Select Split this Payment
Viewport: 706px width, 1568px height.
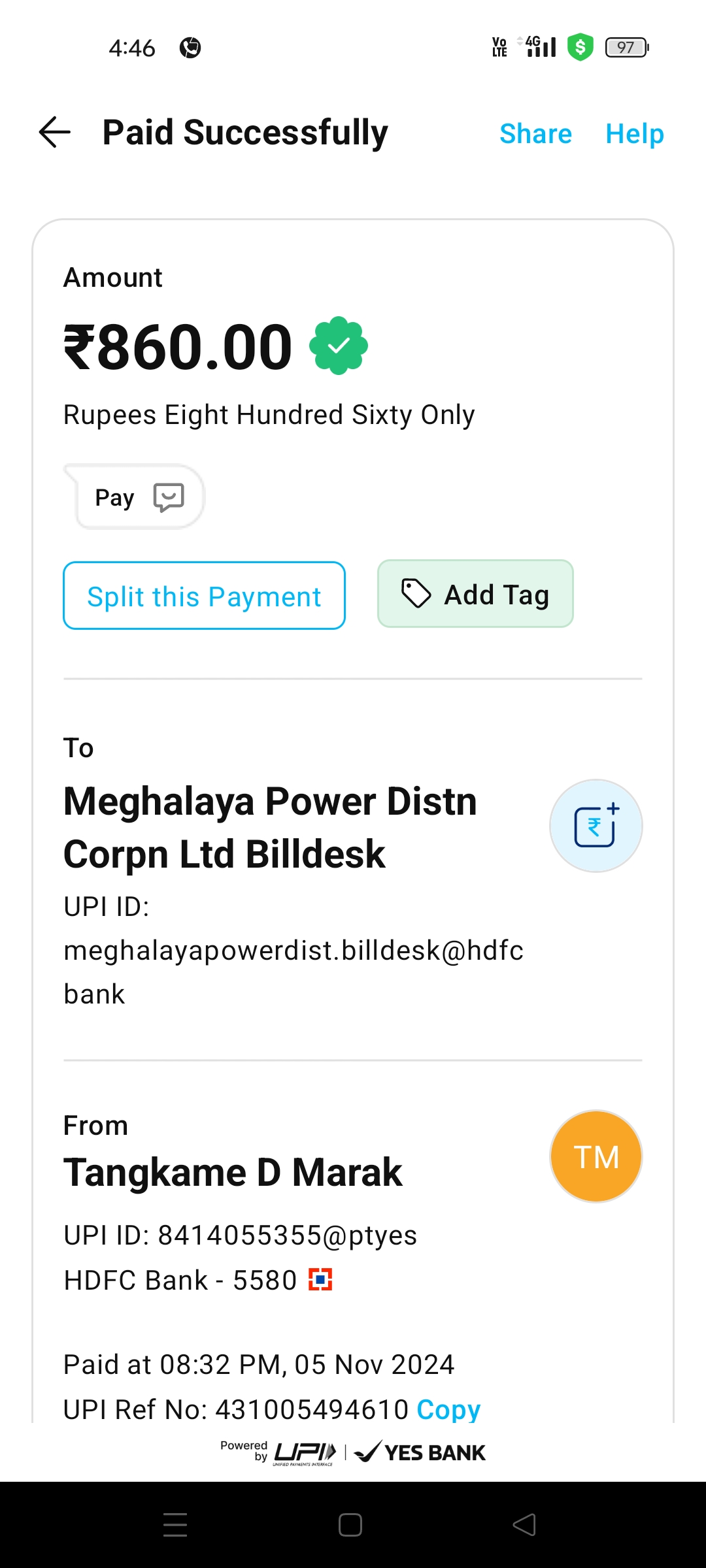tap(204, 596)
